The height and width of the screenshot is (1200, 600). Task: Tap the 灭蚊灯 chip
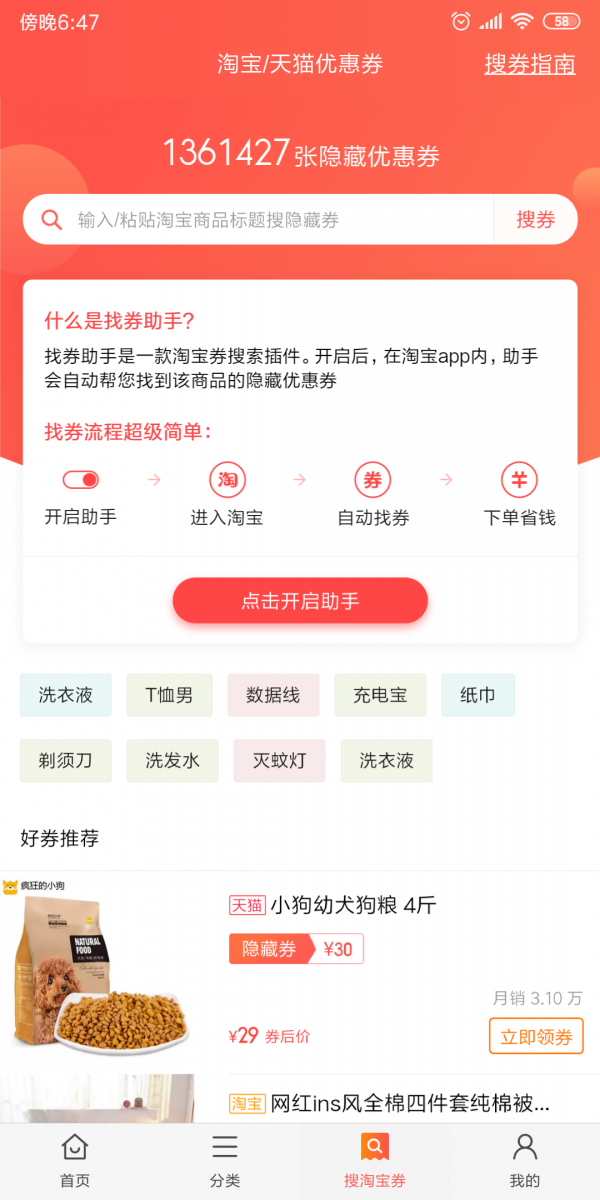pos(279,761)
